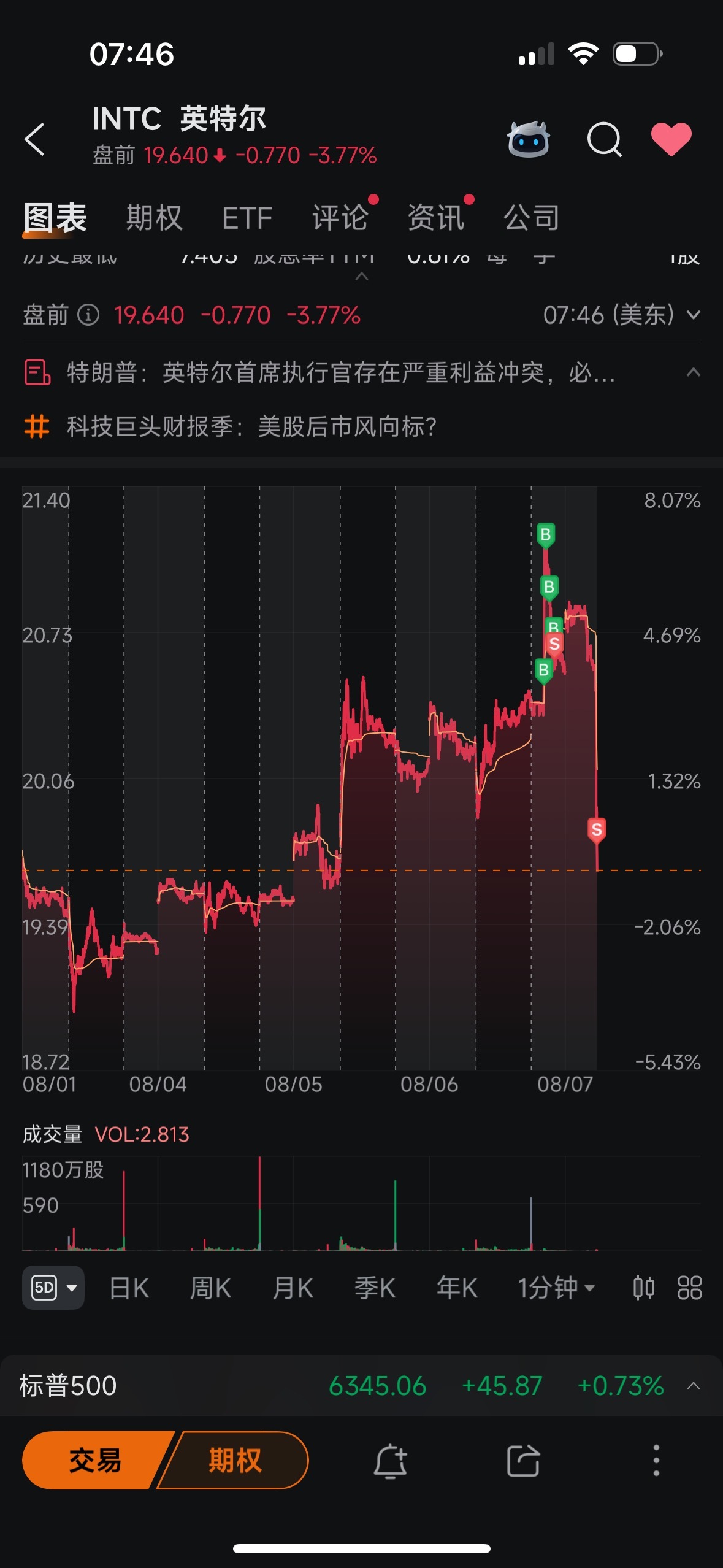Remove INTC from favorites via heart
This screenshot has height=1568, width=723.
pyautogui.click(x=671, y=139)
